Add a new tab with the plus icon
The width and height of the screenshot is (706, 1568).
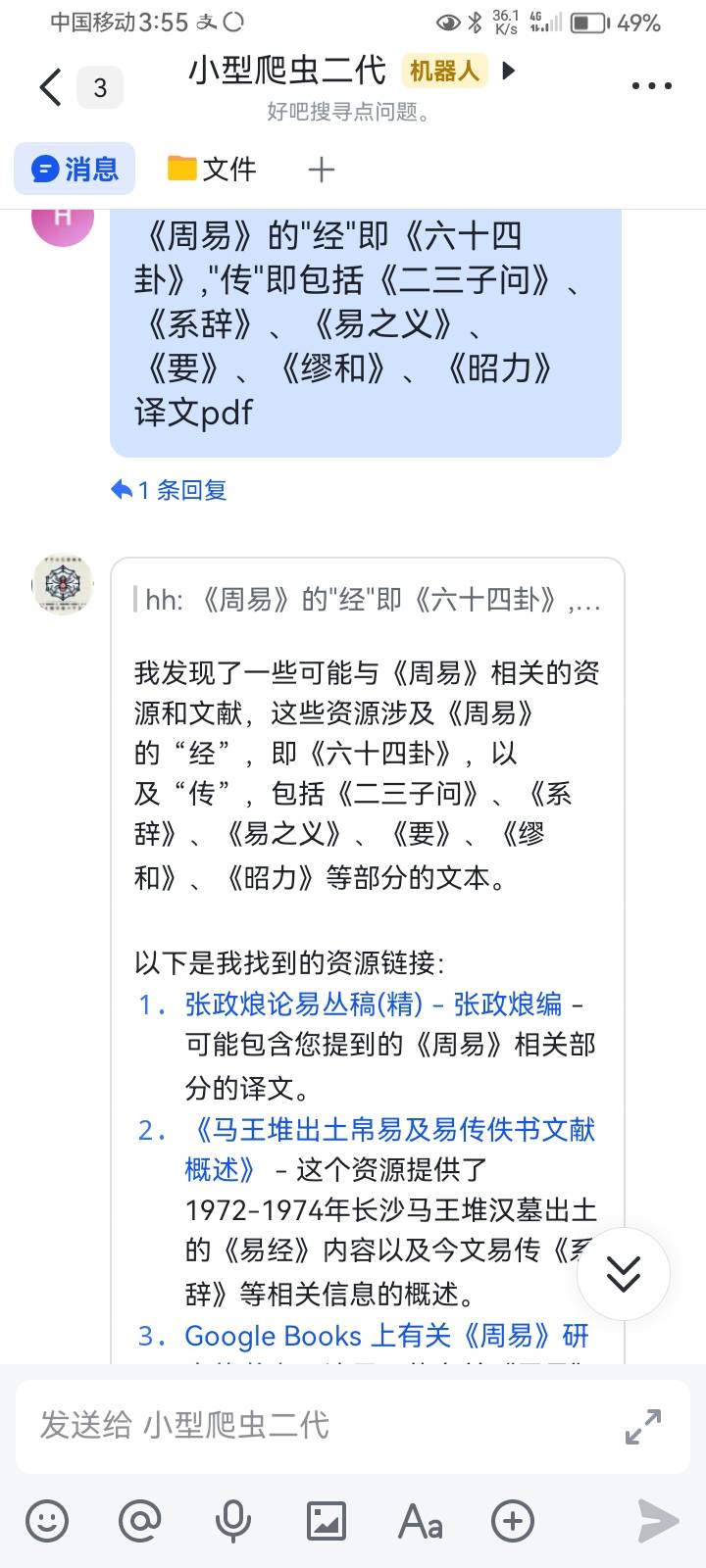click(x=321, y=170)
